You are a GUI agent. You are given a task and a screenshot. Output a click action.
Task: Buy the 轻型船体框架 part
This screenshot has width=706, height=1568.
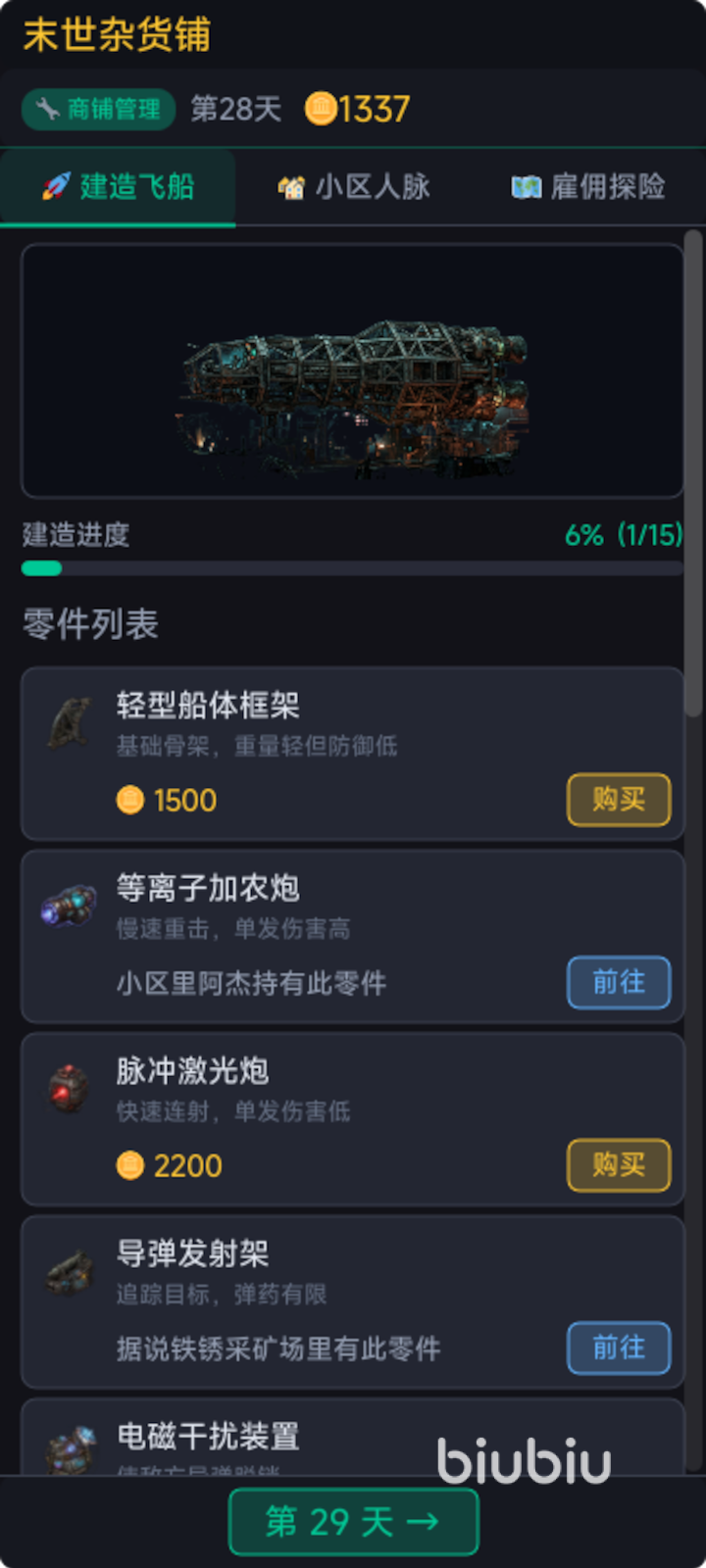pos(618,800)
